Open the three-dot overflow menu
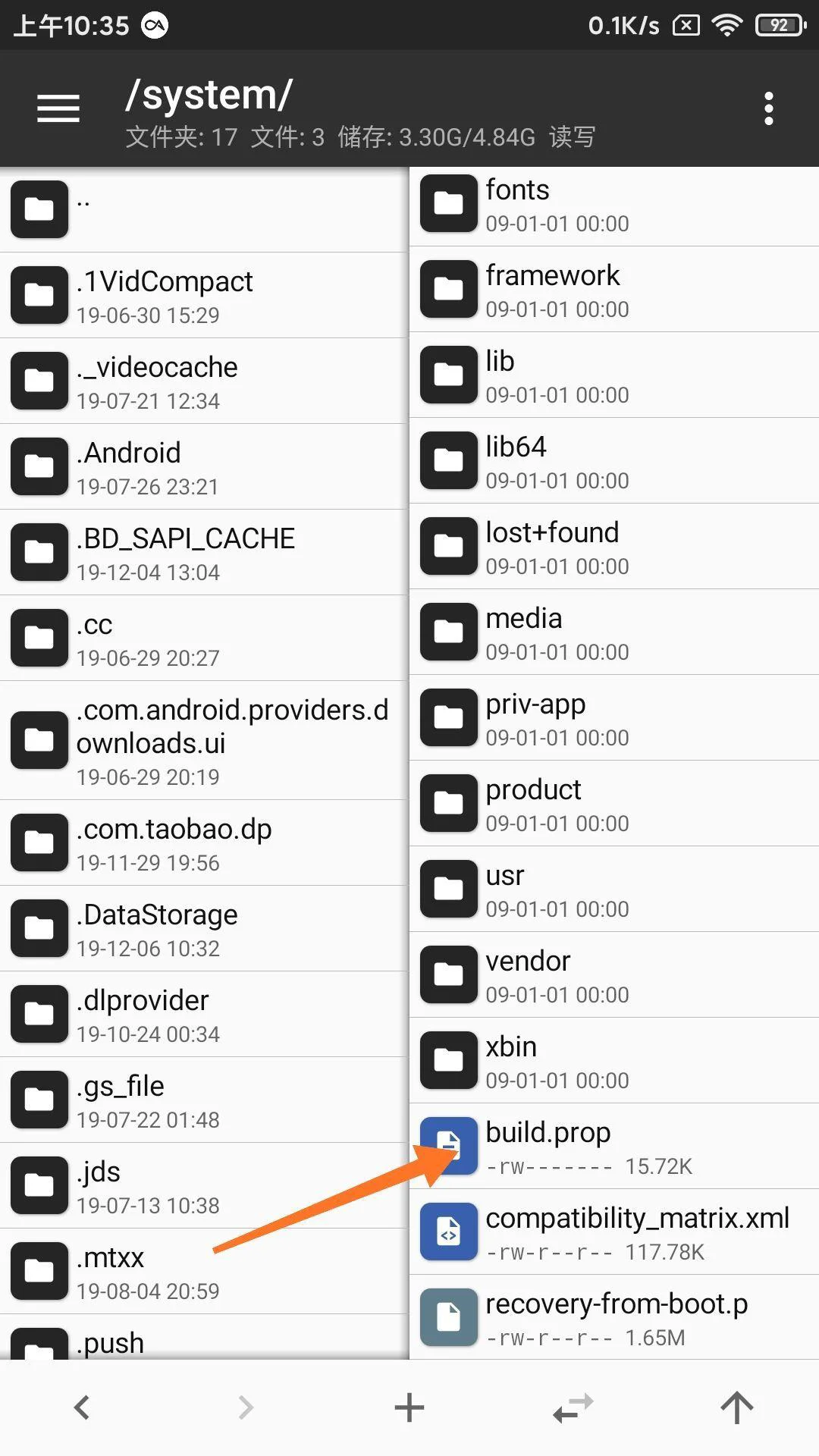Screen dimensions: 819x1456 click(769, 108)
